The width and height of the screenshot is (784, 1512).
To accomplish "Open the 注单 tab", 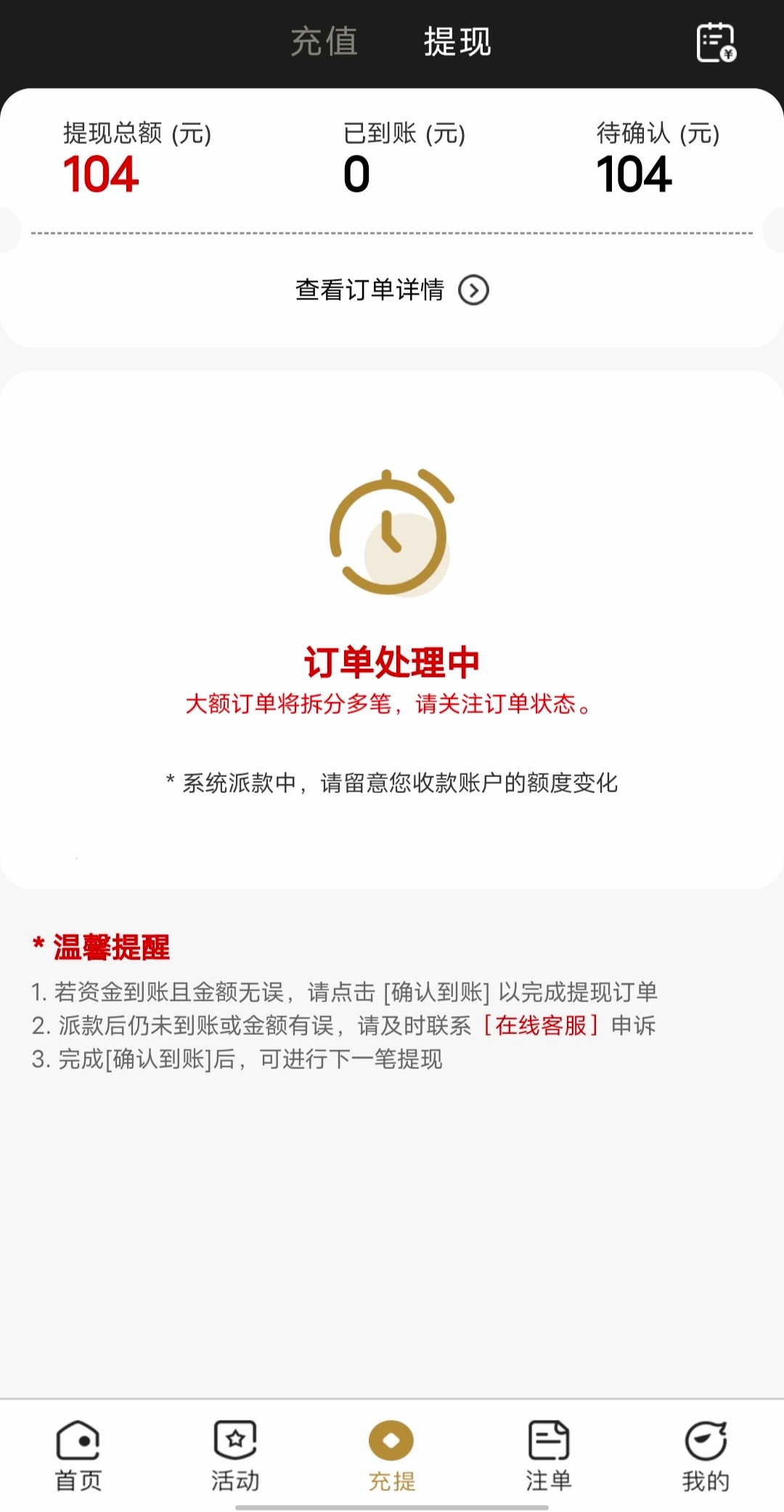I will (x=549, y=1455).
